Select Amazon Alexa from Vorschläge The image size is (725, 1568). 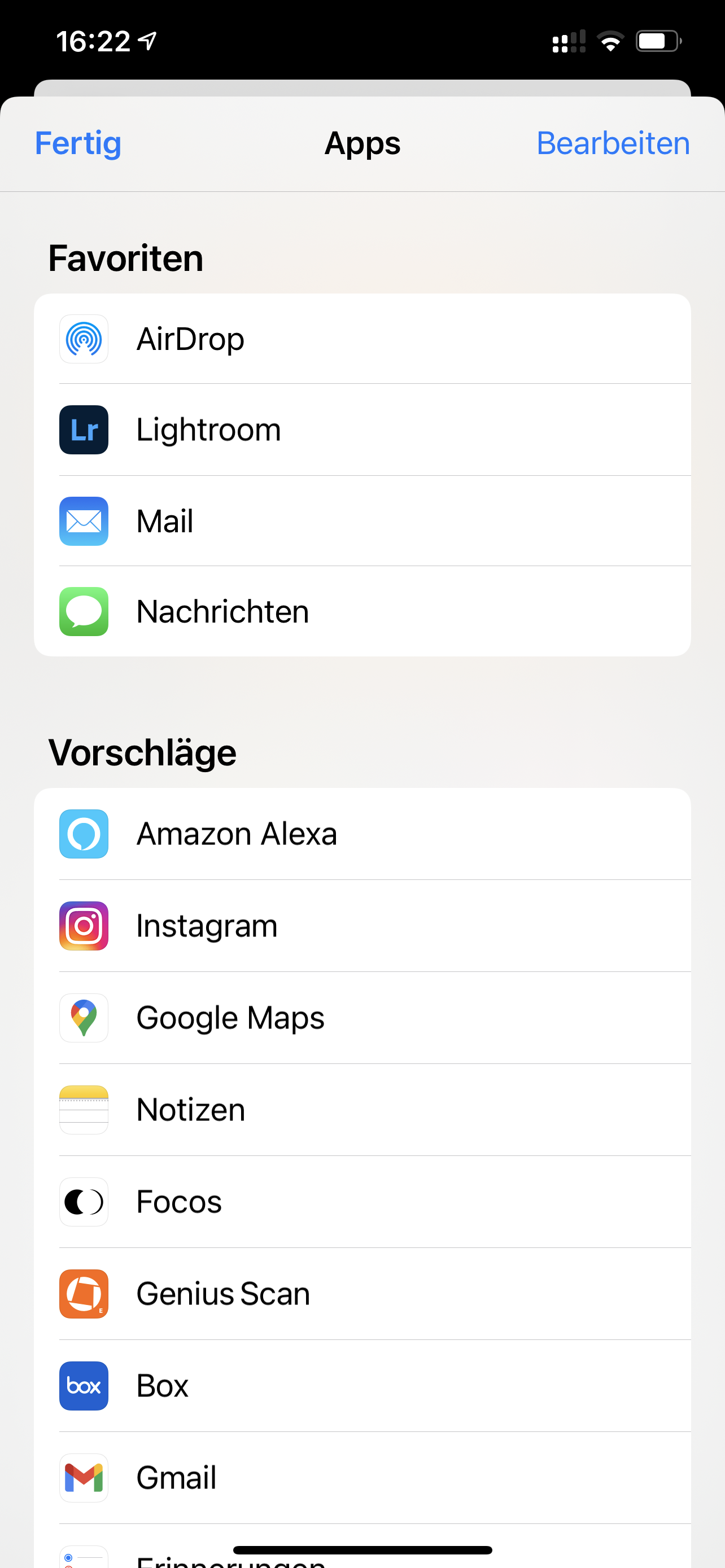tap(361, 834)
